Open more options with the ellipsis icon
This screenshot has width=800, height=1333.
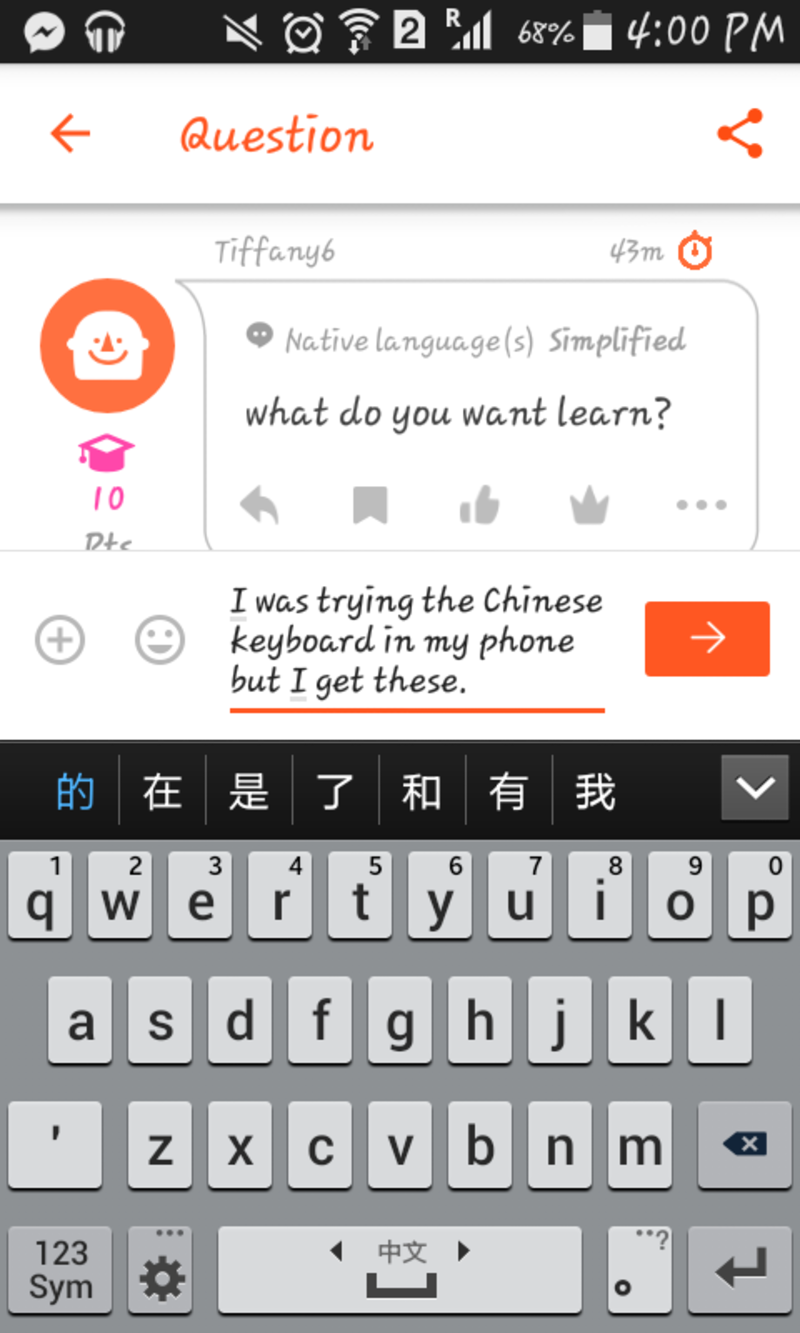(x=700, y=505)
